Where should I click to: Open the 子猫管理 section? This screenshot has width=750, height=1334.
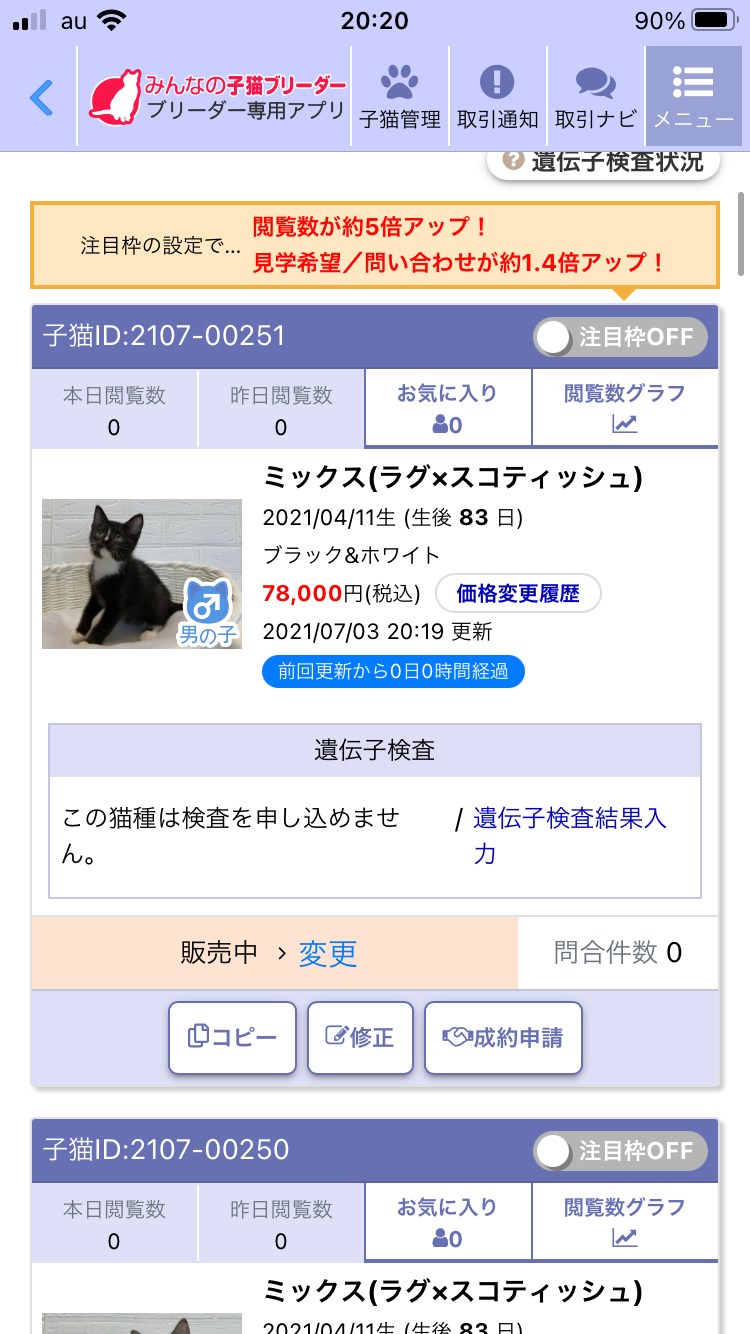(x=400, y=97)
